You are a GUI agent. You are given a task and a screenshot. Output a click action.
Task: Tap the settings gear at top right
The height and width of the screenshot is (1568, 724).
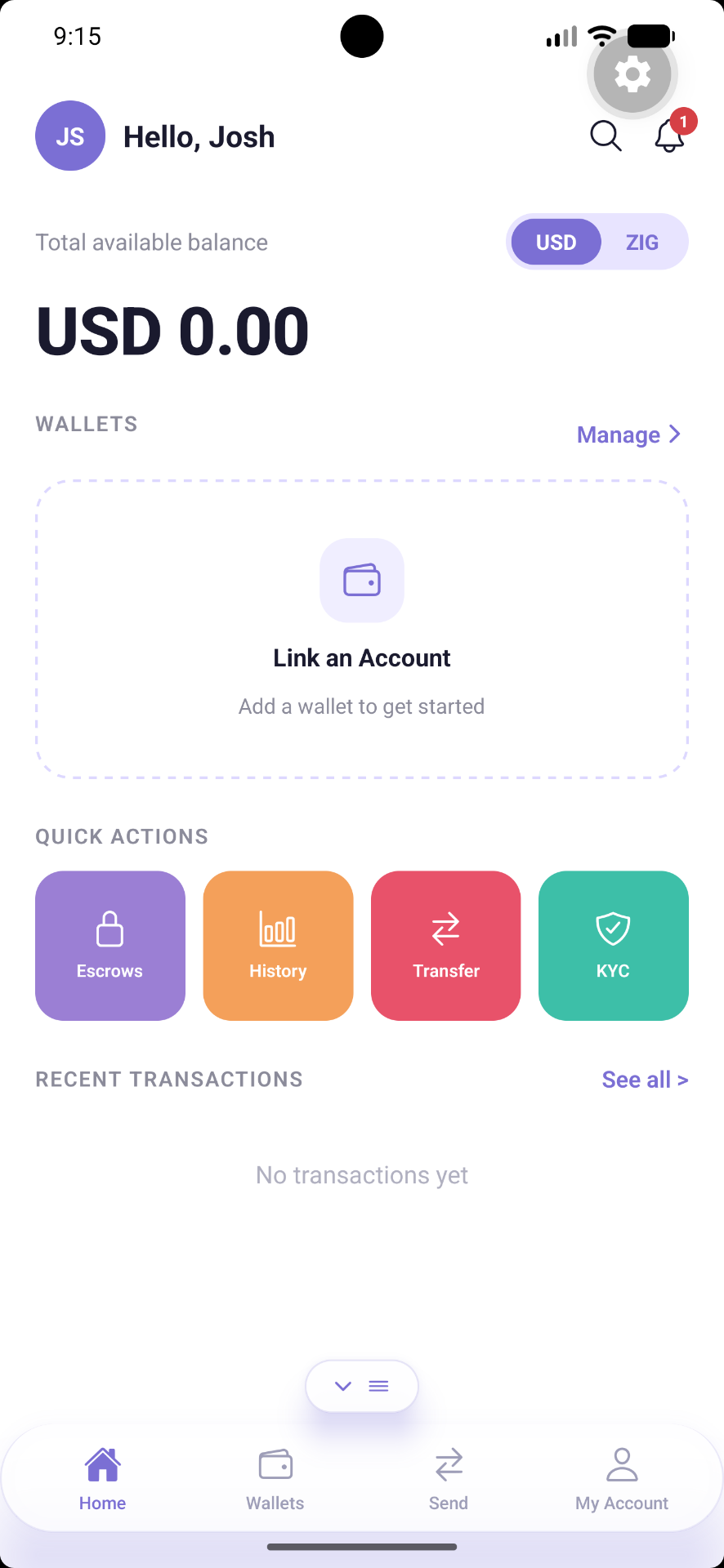tap(631, 73)
